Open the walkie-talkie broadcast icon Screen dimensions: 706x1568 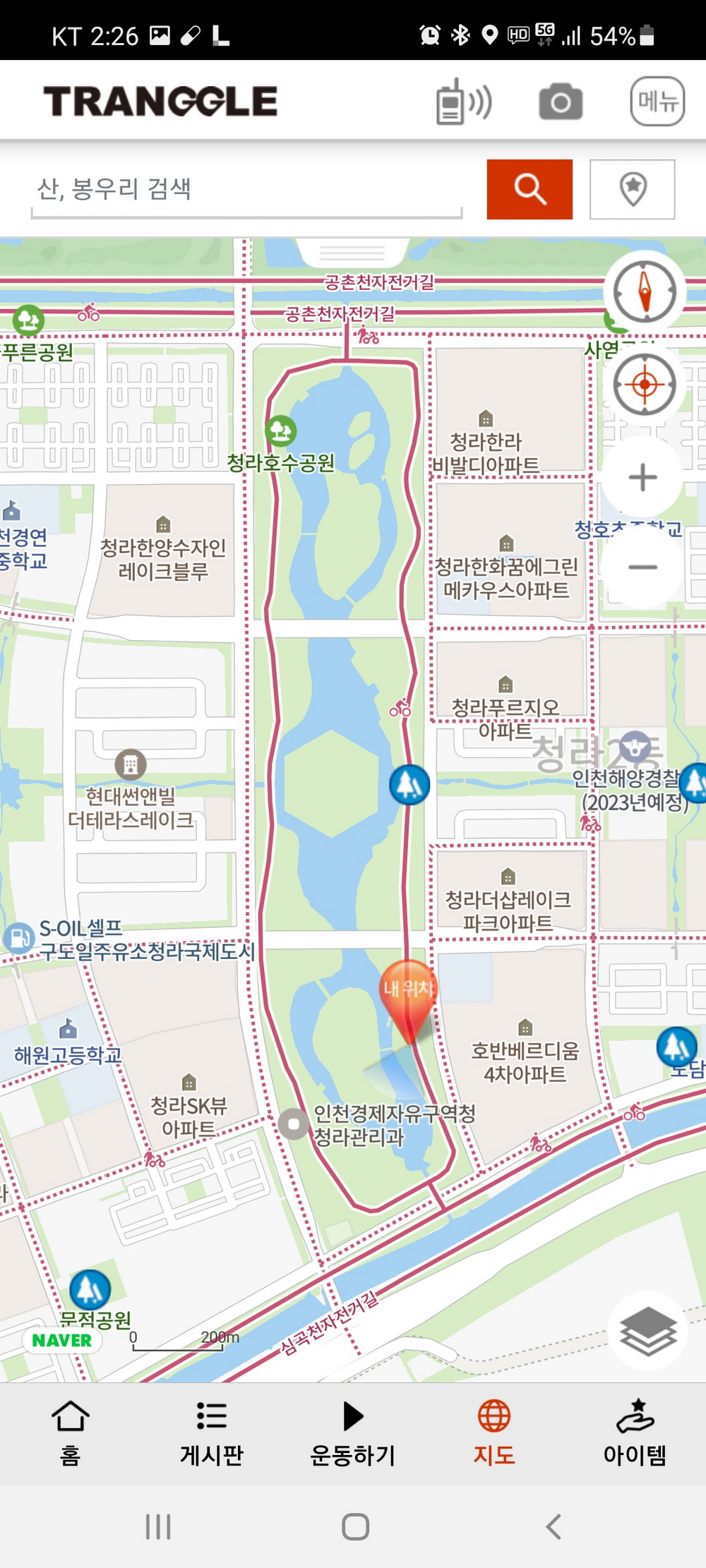pyautogui.click(x=463, y=102)
